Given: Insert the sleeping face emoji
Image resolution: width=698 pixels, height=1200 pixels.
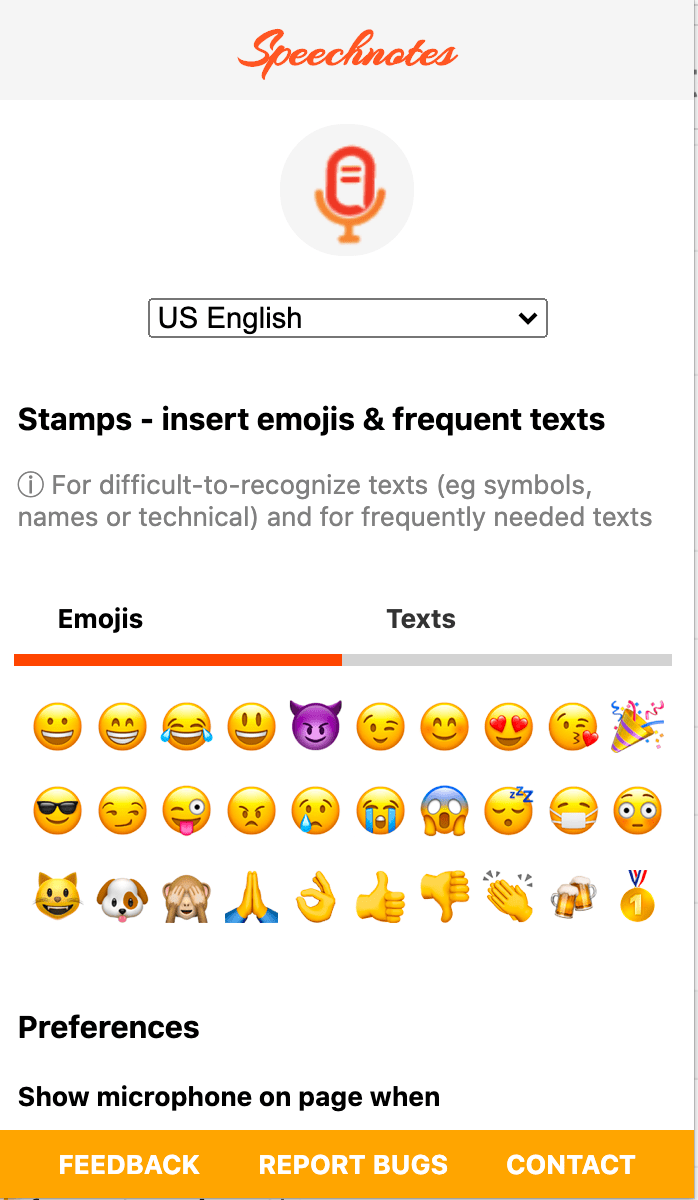Looking at the screenshot, I should click(x=508, y=811).
